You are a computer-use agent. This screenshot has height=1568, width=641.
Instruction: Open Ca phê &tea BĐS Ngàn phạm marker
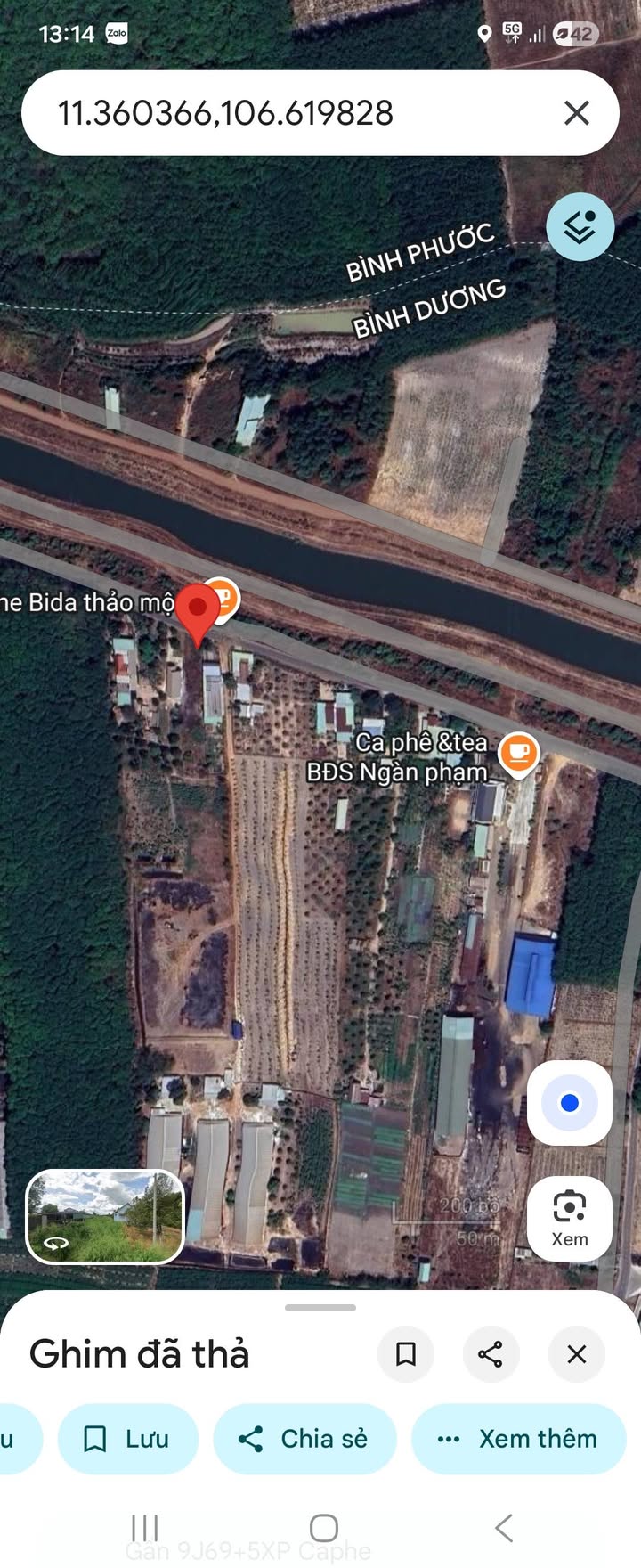tap(518, 754)
